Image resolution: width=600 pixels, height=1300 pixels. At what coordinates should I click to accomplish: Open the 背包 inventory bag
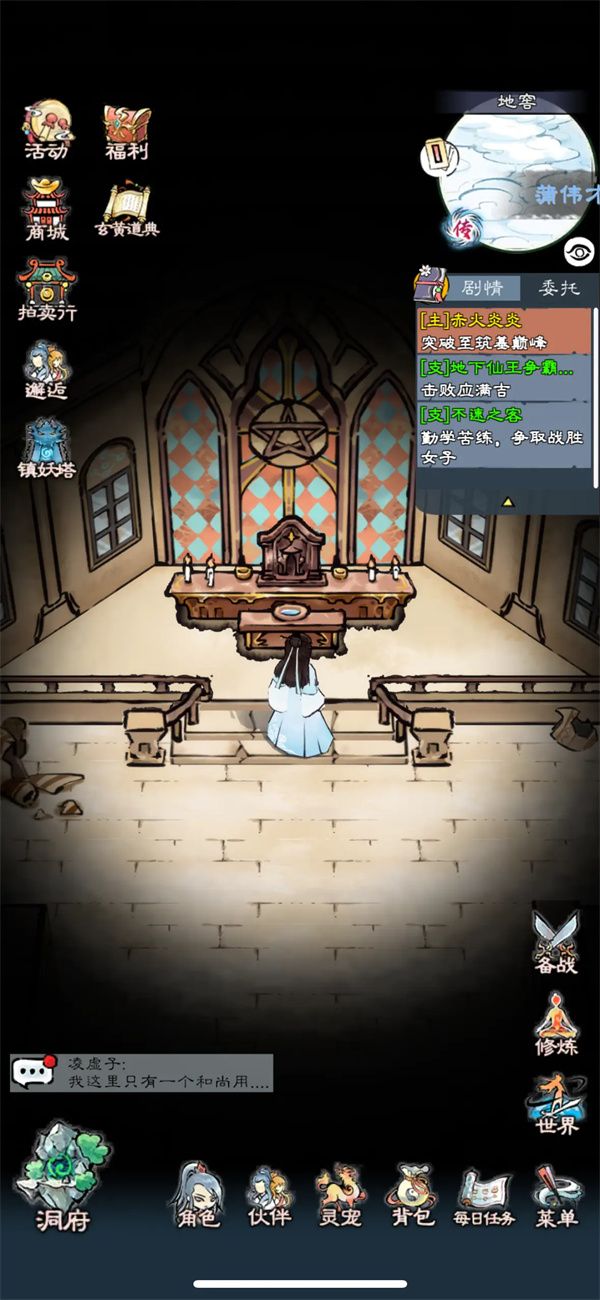tap(410, 1193)
